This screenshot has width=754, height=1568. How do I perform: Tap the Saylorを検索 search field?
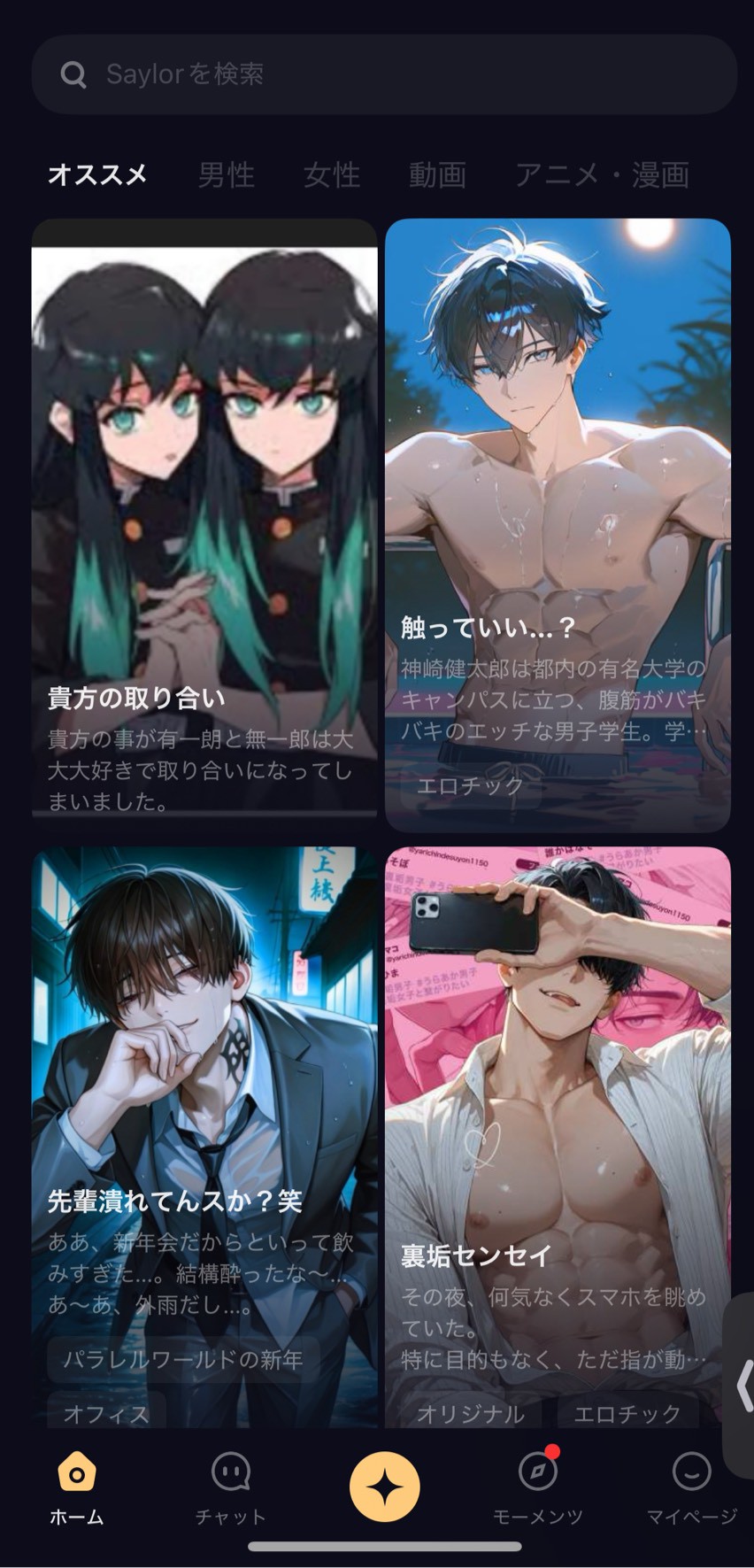[377, 74]
